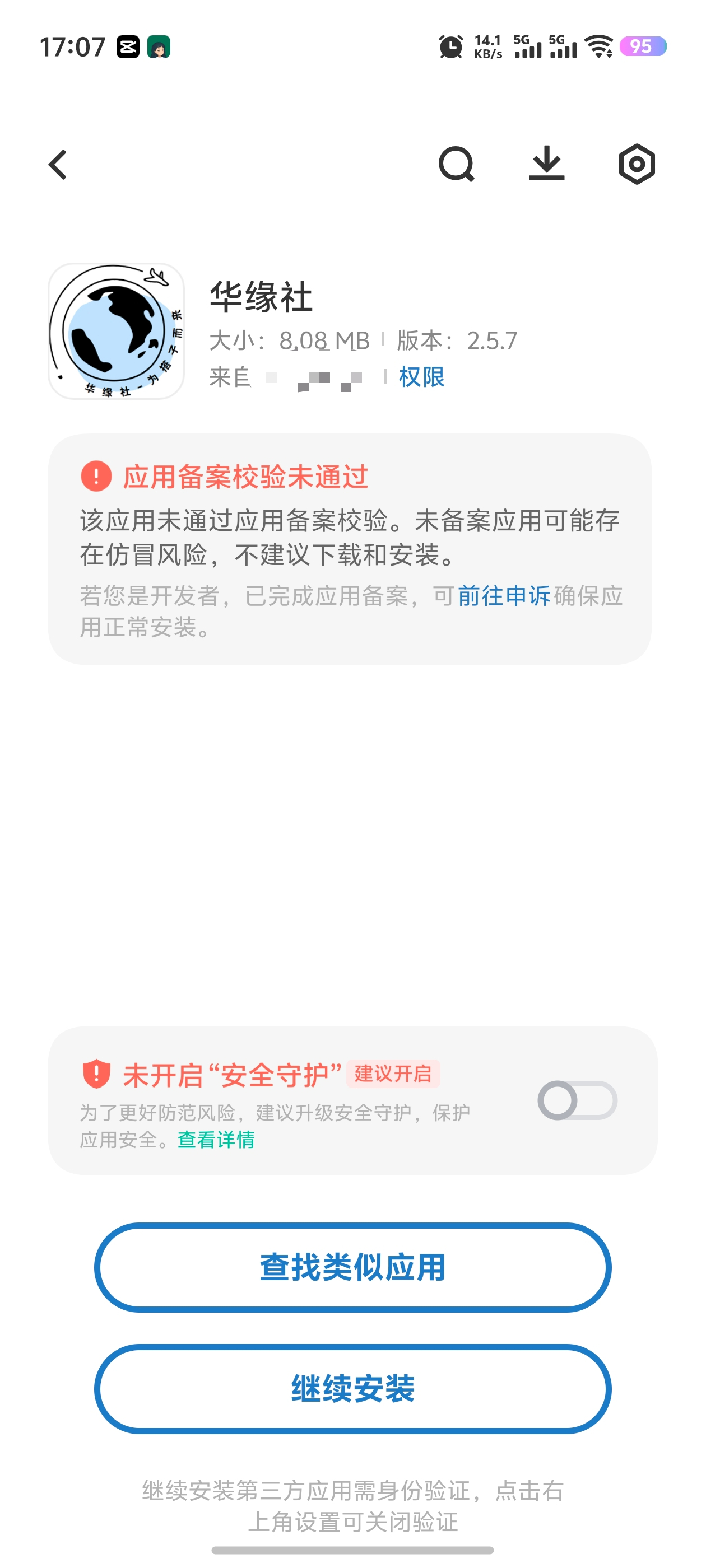This screenshot has width=706, height=1568.
Task: Tap 继续安装 to continue installing
Action: [x=352, y=1388]
